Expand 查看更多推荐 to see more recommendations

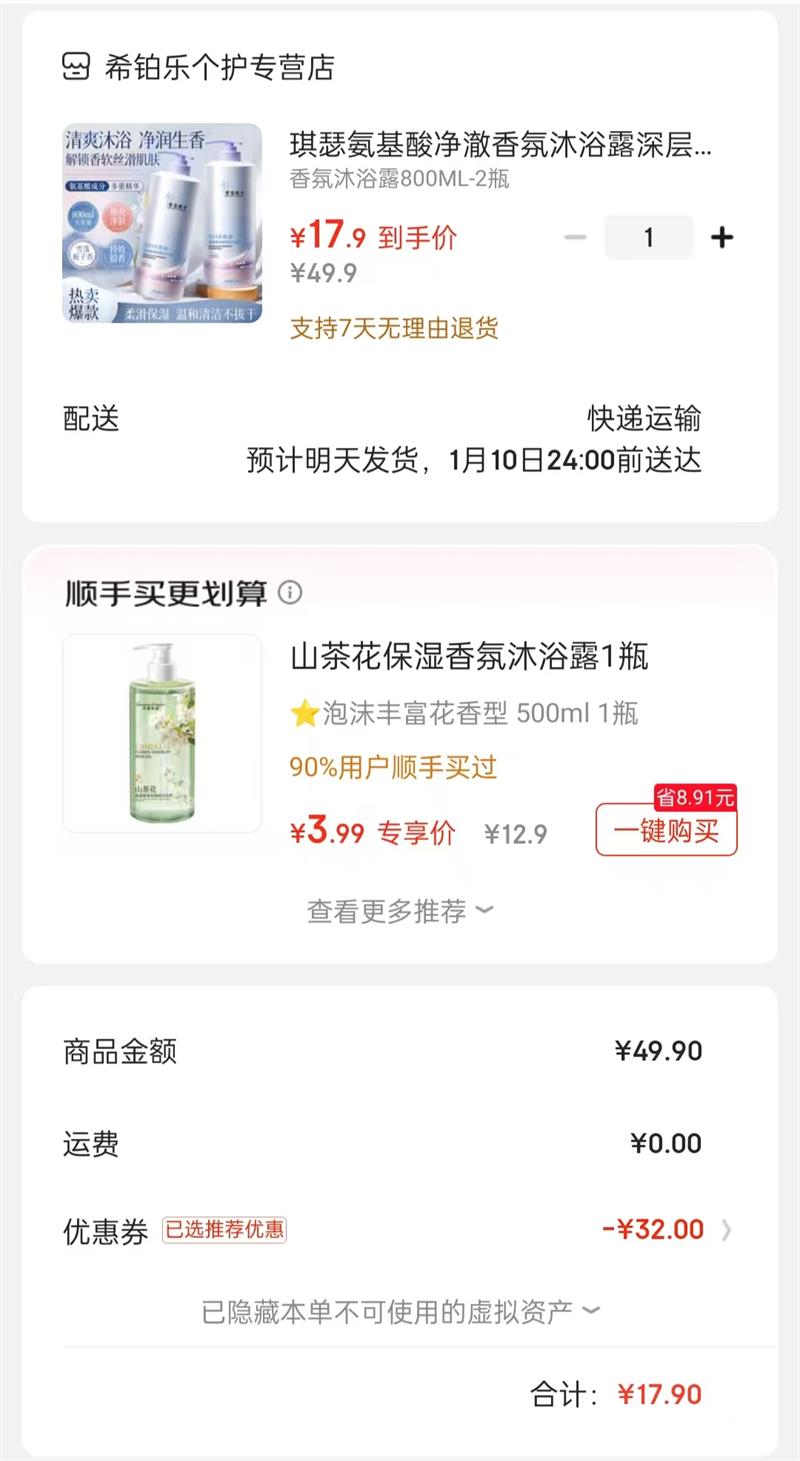coord(399,910)
